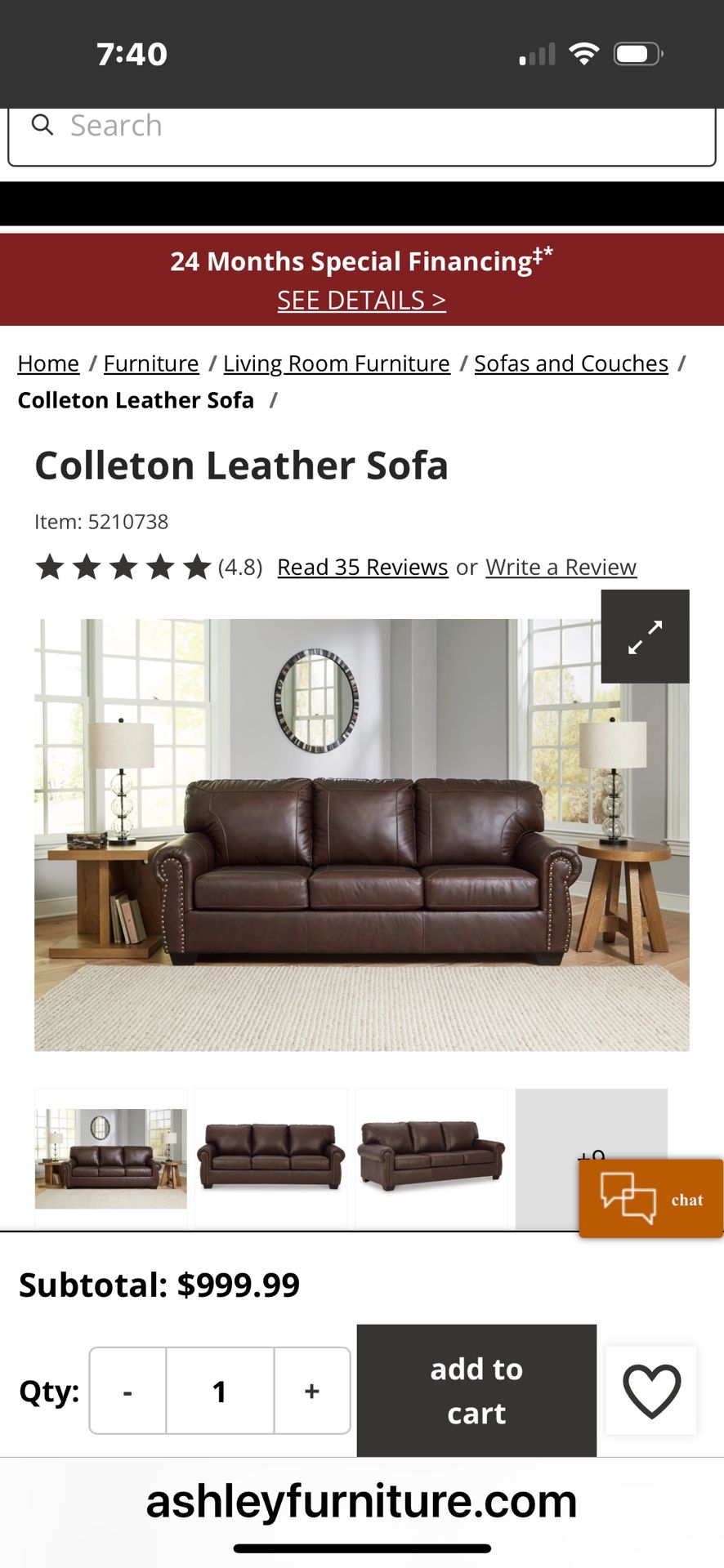Screen dimensions: 724x1568
Task: Read 35 Reviews
Action: pyautogui.click(x=363, y=567)
